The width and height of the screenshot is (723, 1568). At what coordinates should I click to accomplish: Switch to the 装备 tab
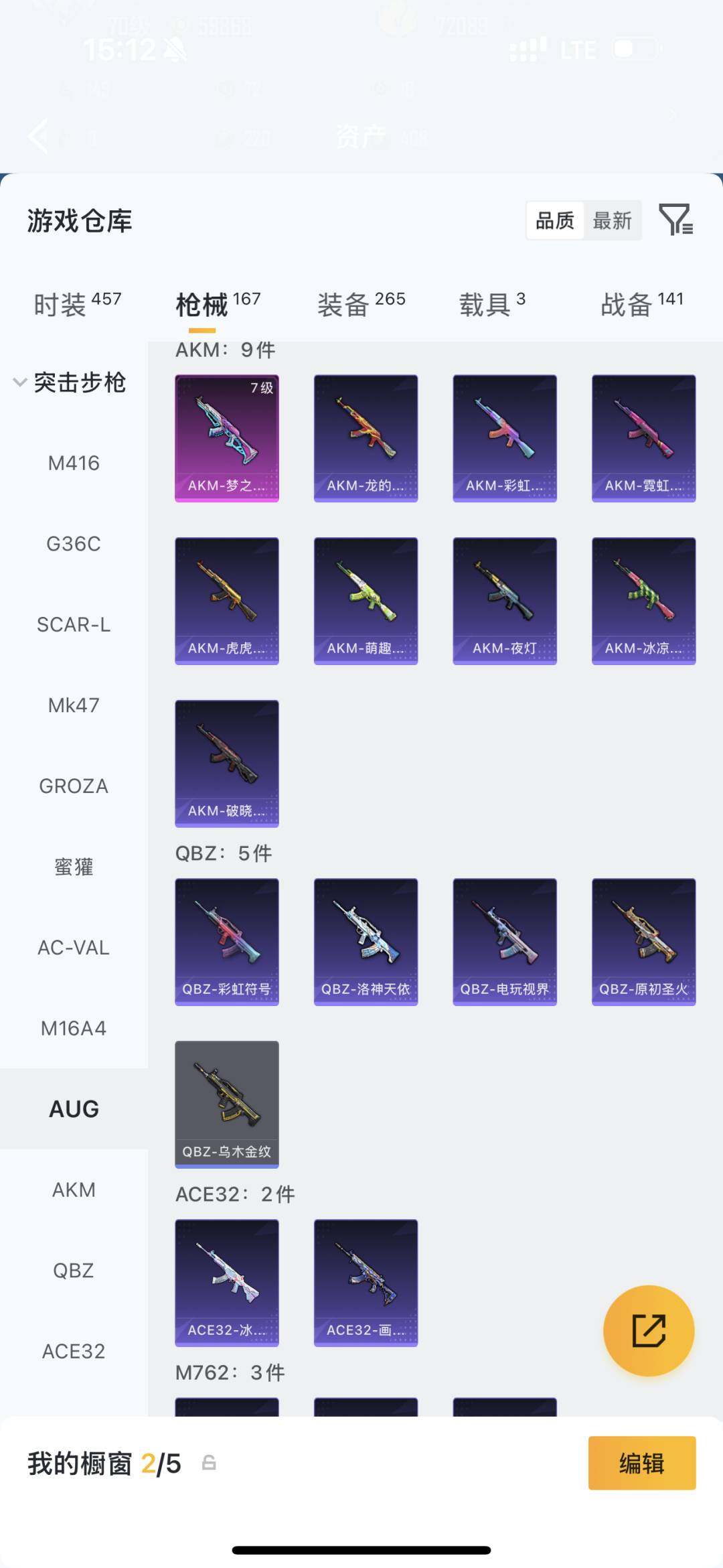(361, 304)
